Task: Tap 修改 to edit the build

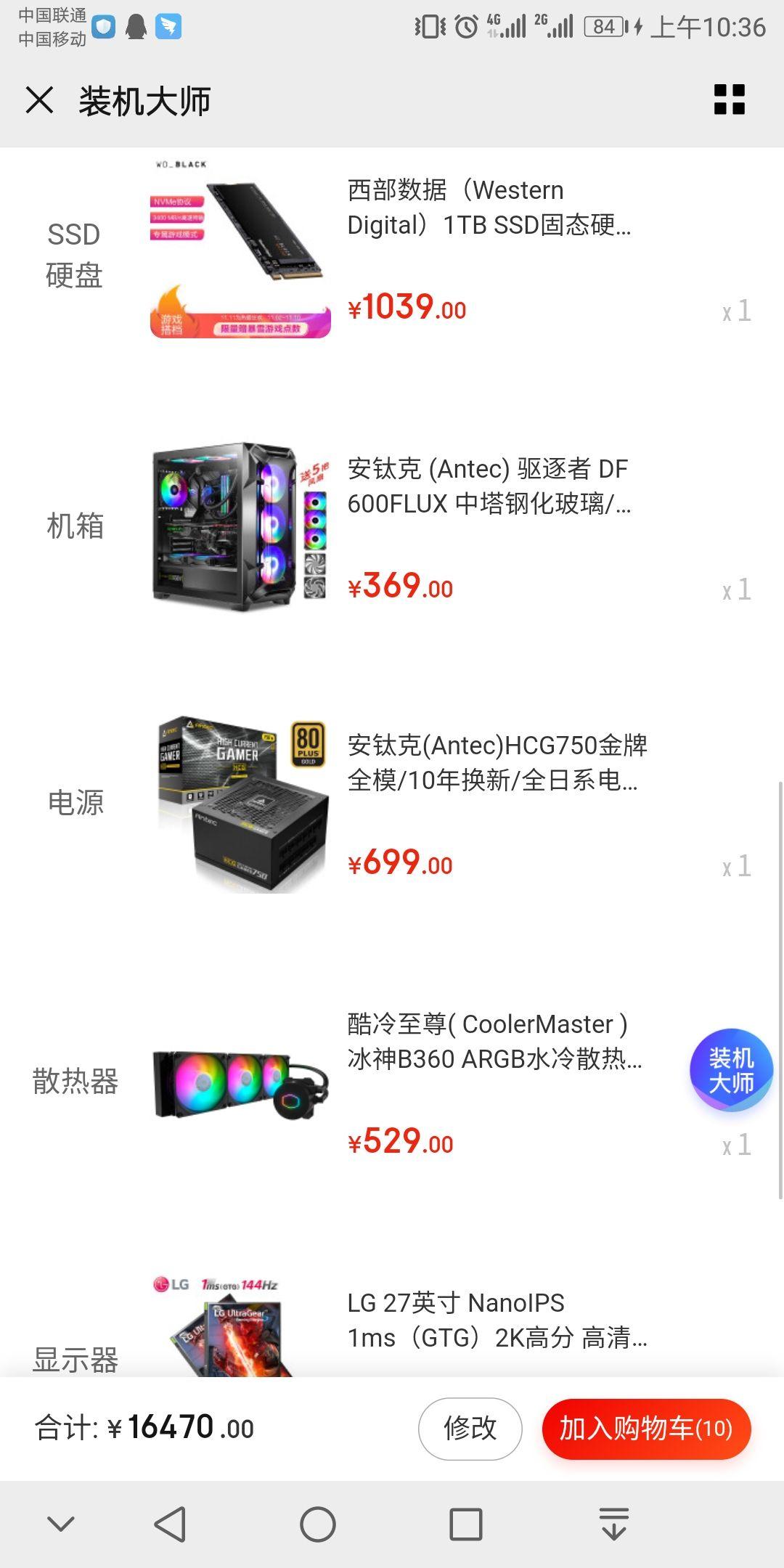Action: [470, 1428]
